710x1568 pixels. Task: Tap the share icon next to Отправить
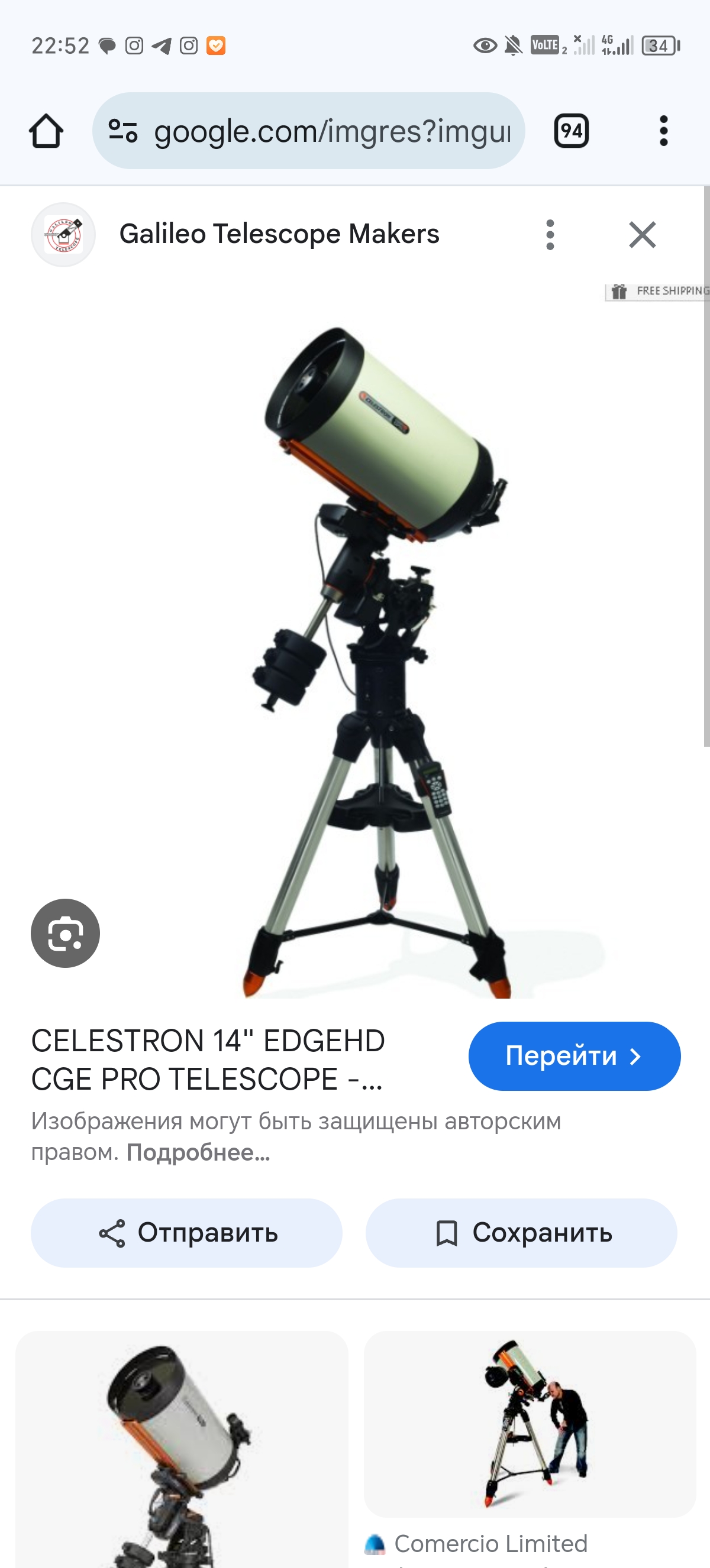[x=113, y=1233]
